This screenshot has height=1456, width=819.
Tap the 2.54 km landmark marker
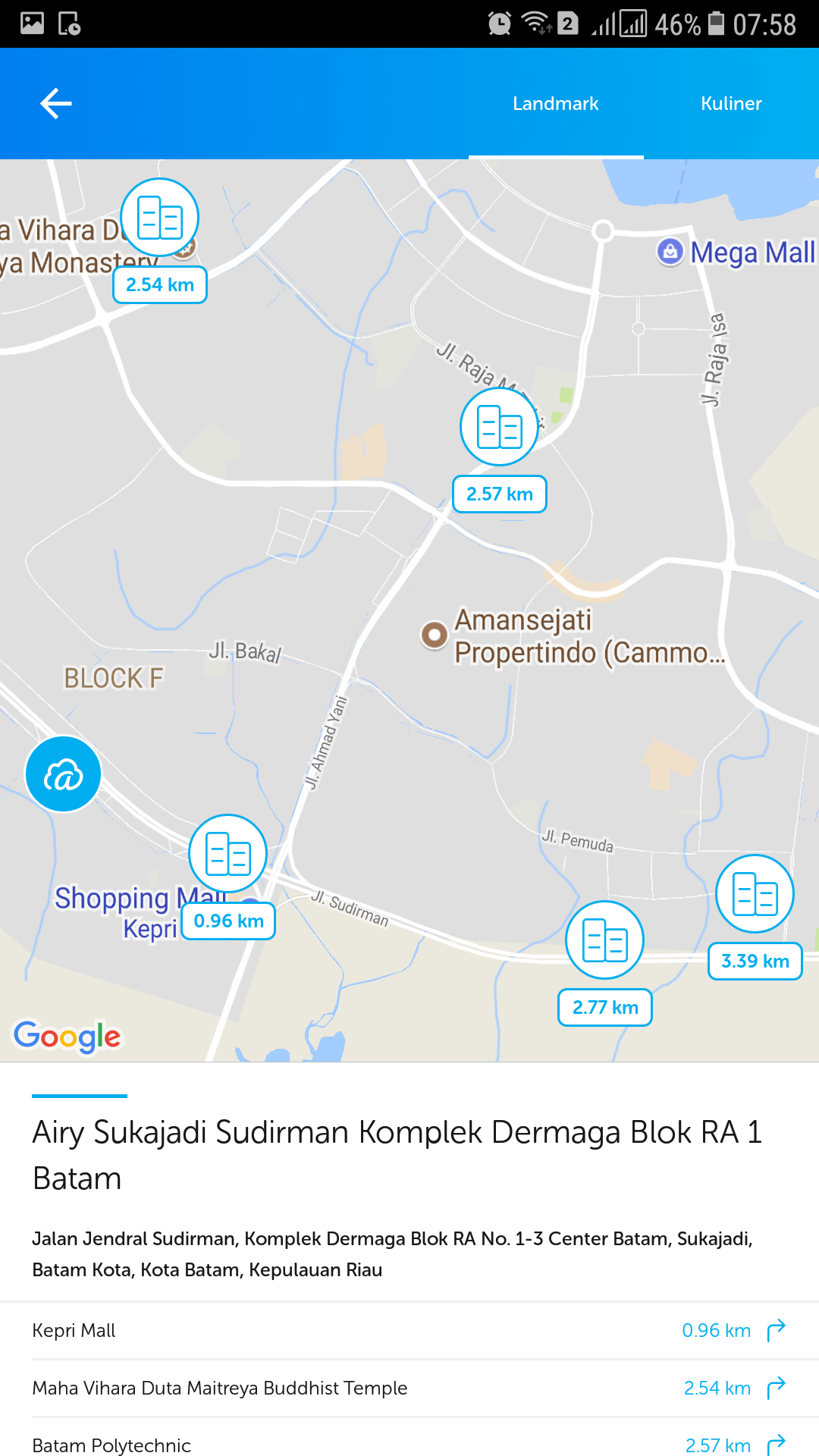tap(160, 218)
